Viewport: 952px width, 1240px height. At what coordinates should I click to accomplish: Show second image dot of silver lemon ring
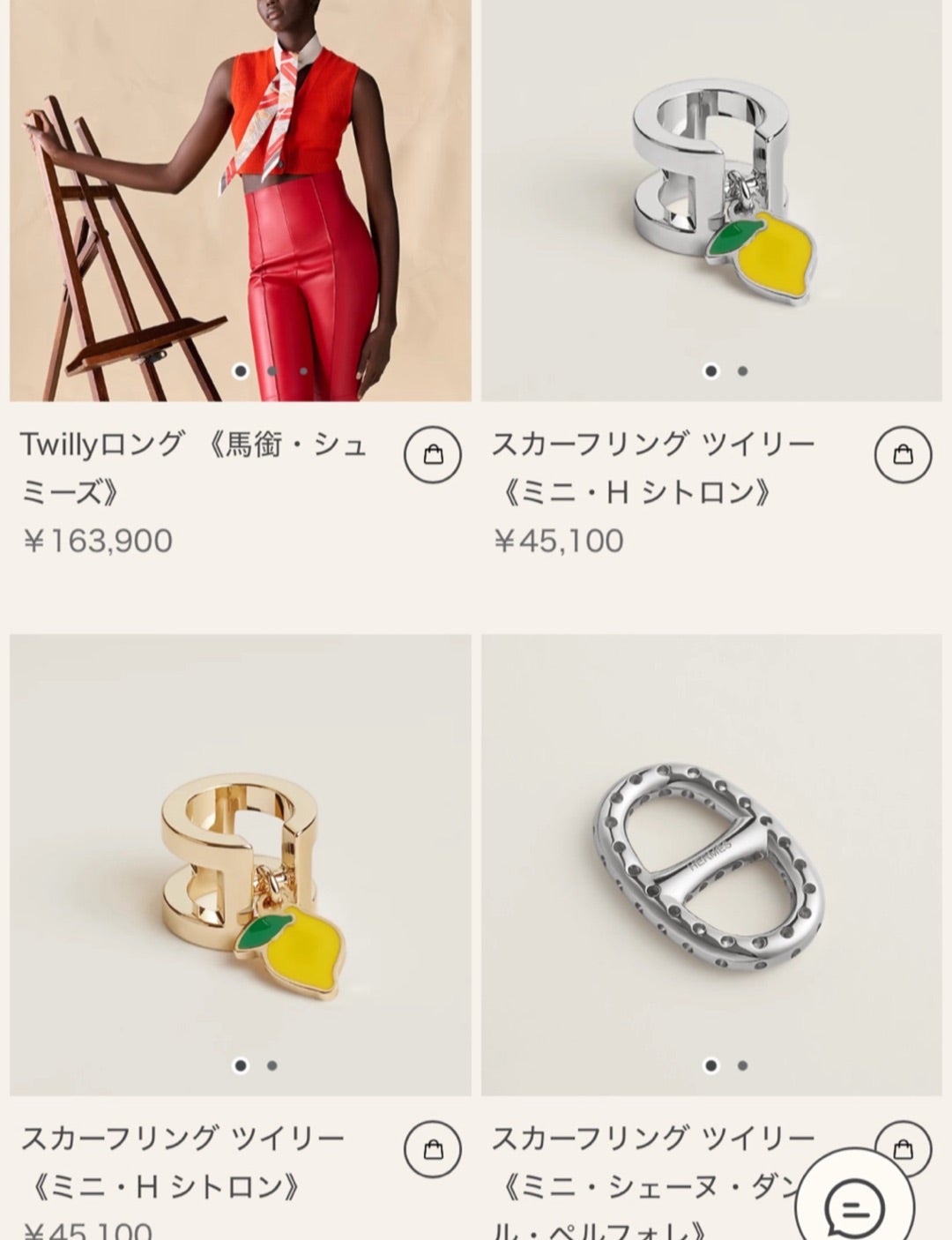coord(742,371)
